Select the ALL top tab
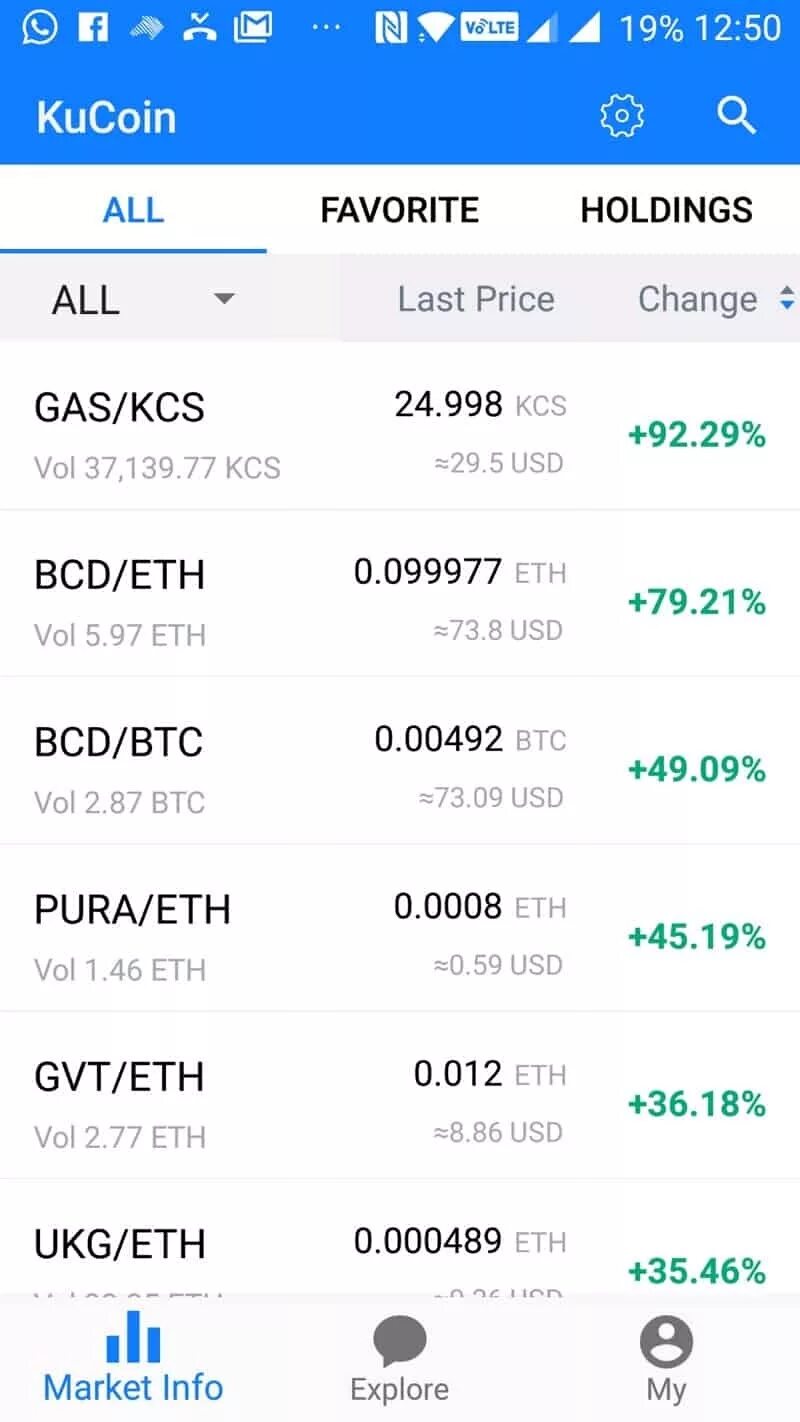 click(133, 210)
